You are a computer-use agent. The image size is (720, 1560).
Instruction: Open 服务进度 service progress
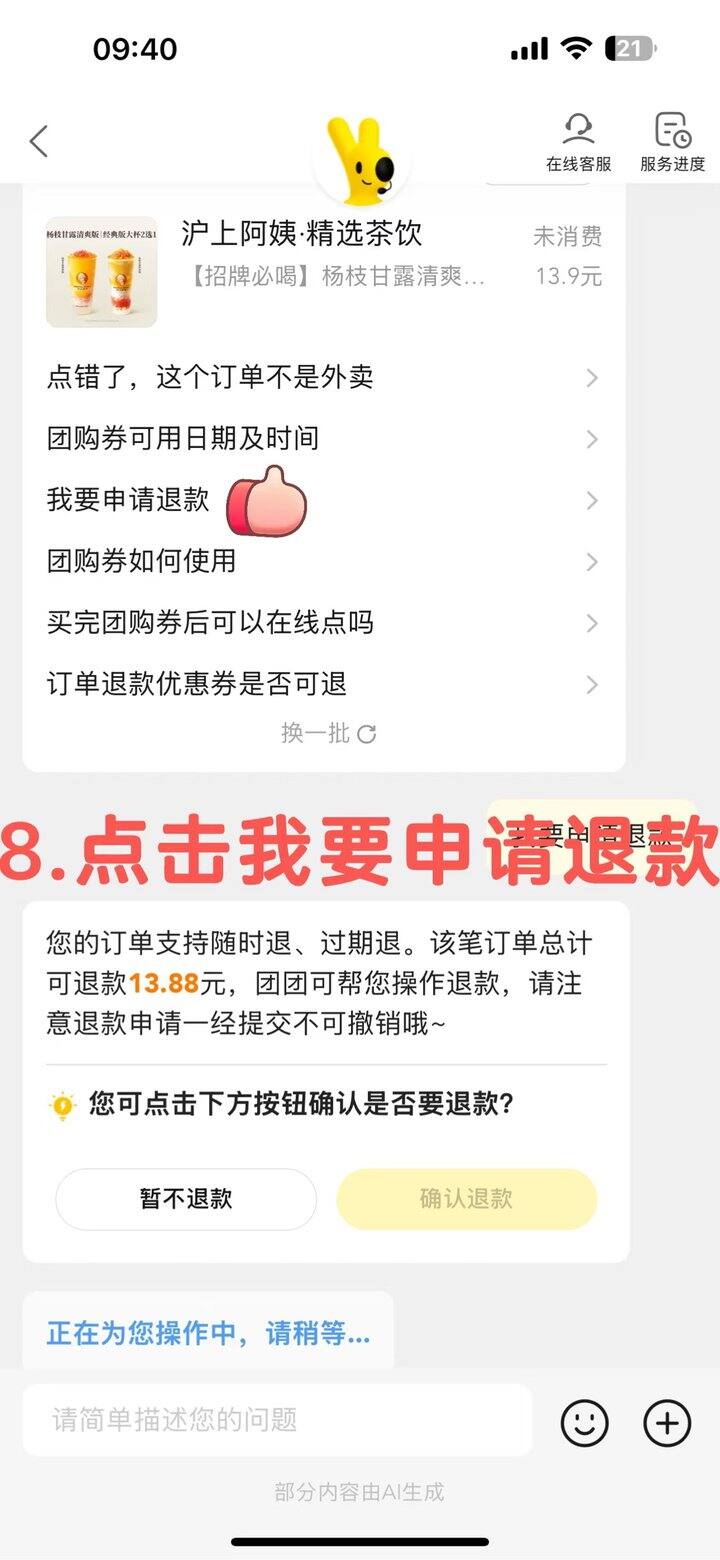click(x=672, y=143)
